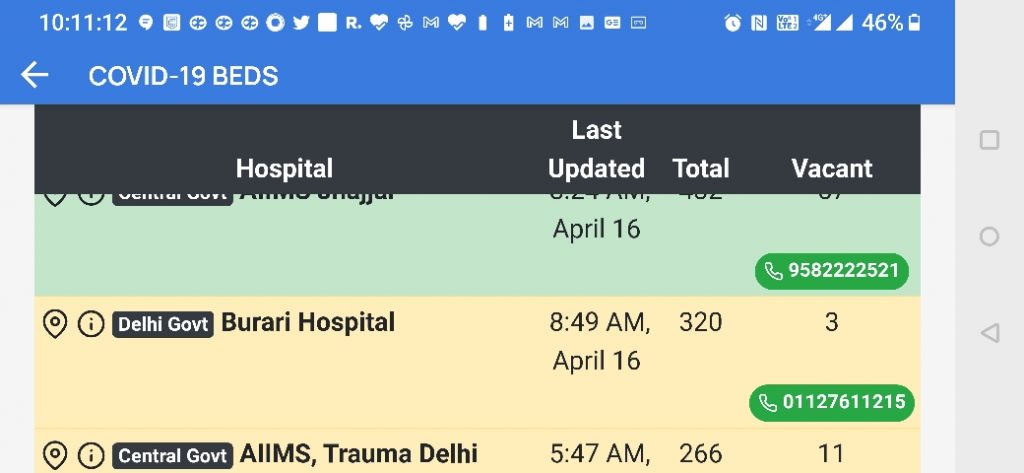This screenshot has width=1024, height=473.
Task: Call Burari Hospital at 01127611215
Action: pyautogui.click(x=832, y=402)
